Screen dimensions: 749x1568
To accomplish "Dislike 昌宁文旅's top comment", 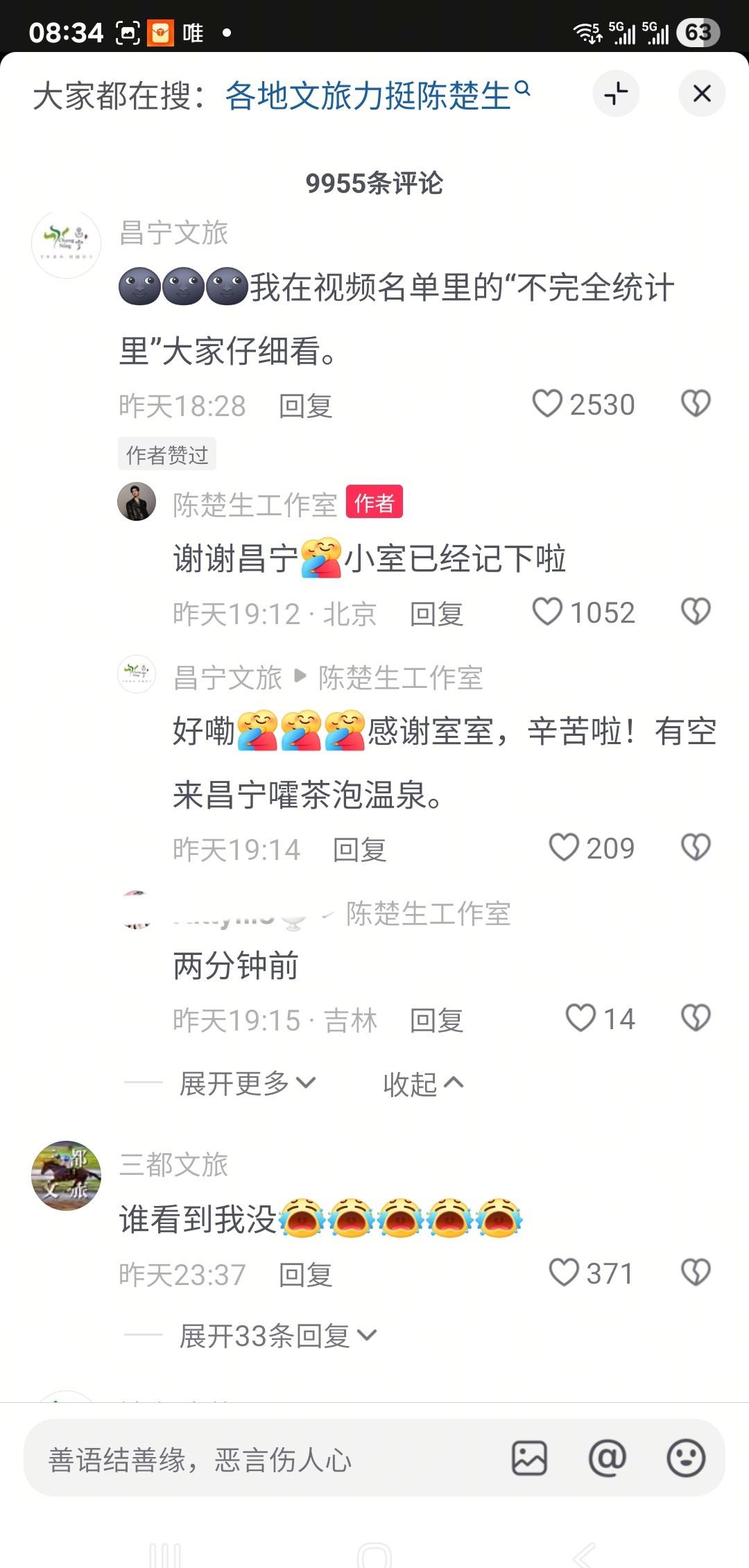I will pos(696,404).
